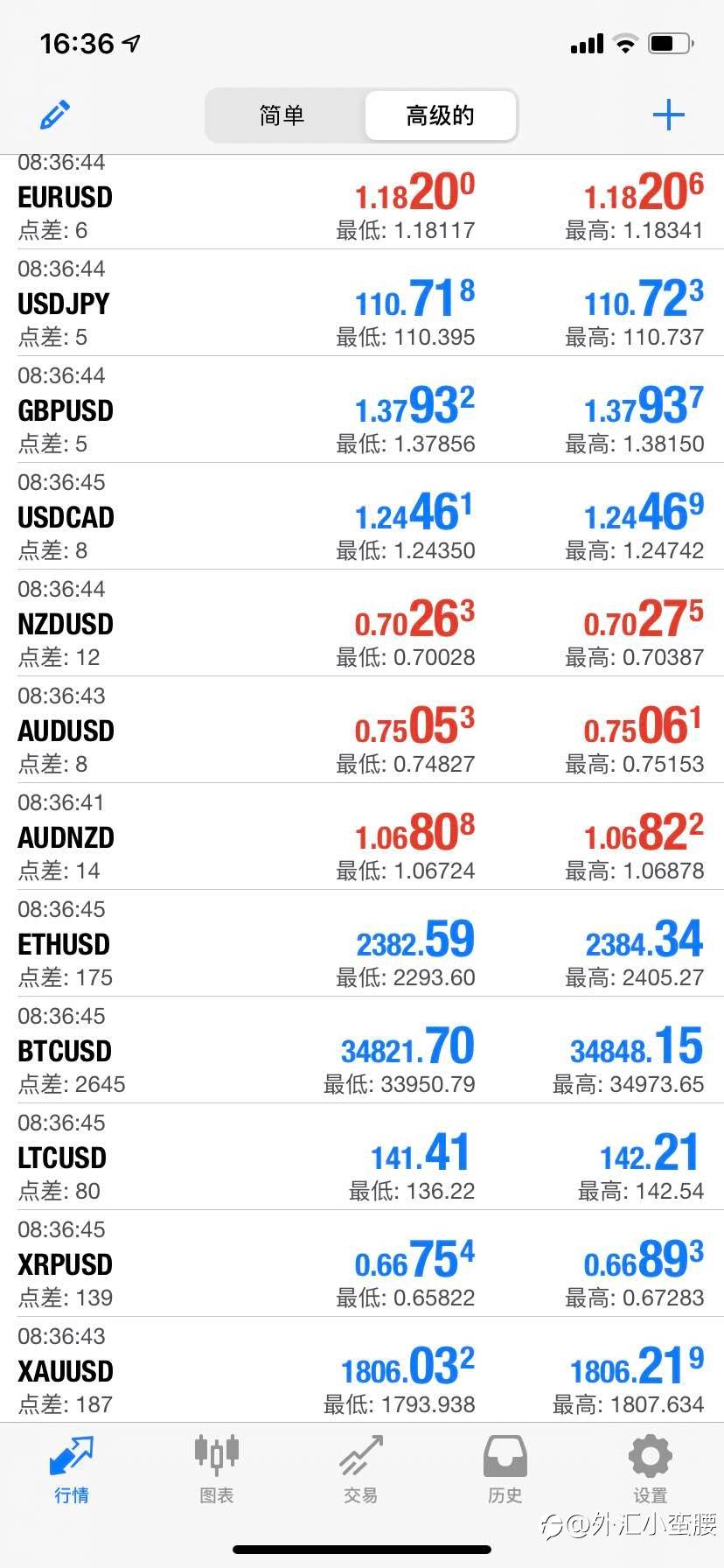This screenshot has height=1568, width=724.
Task: Add a new symbol with plus icon
Action: 668,115
